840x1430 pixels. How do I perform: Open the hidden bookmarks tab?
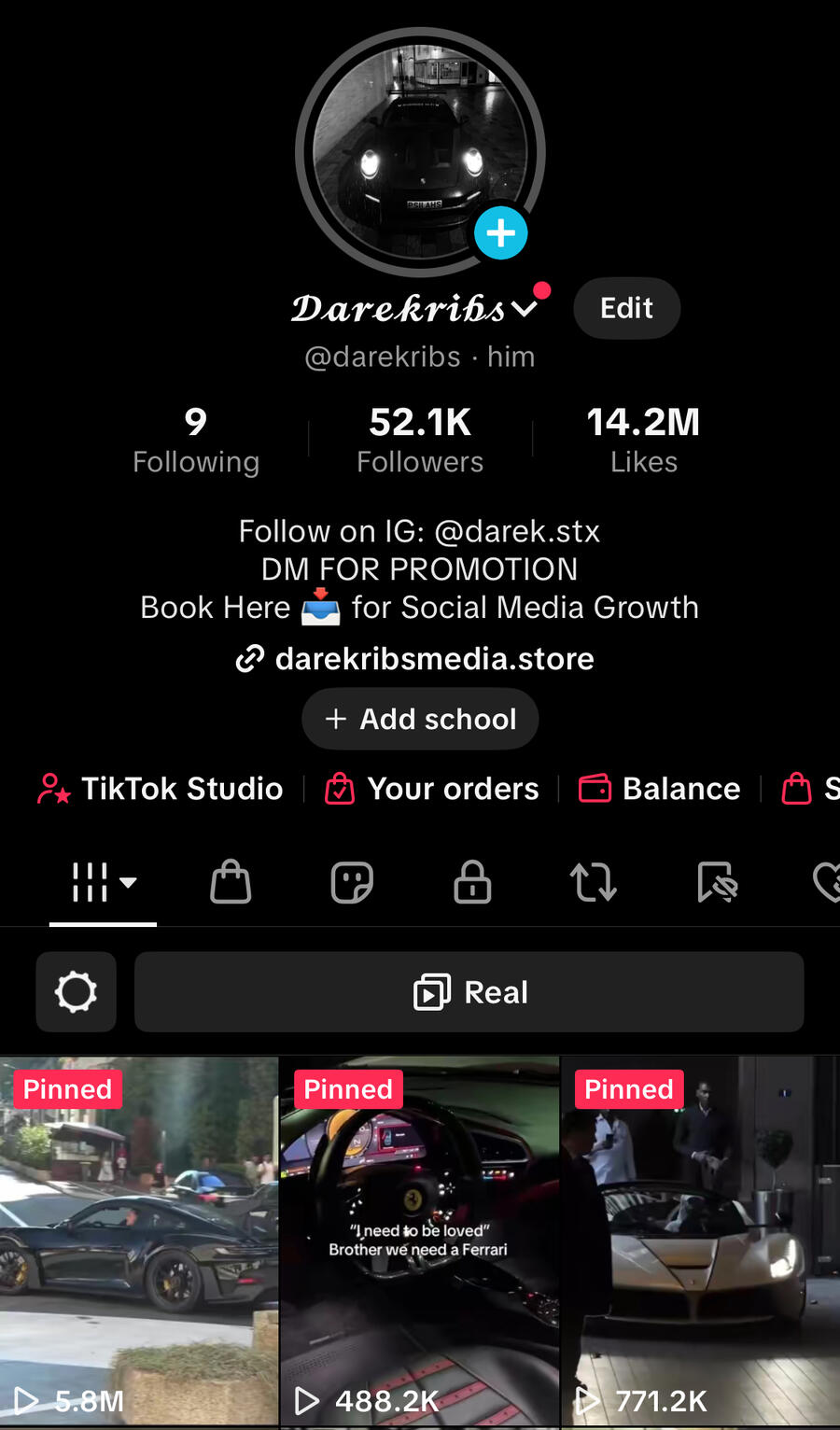717,882
